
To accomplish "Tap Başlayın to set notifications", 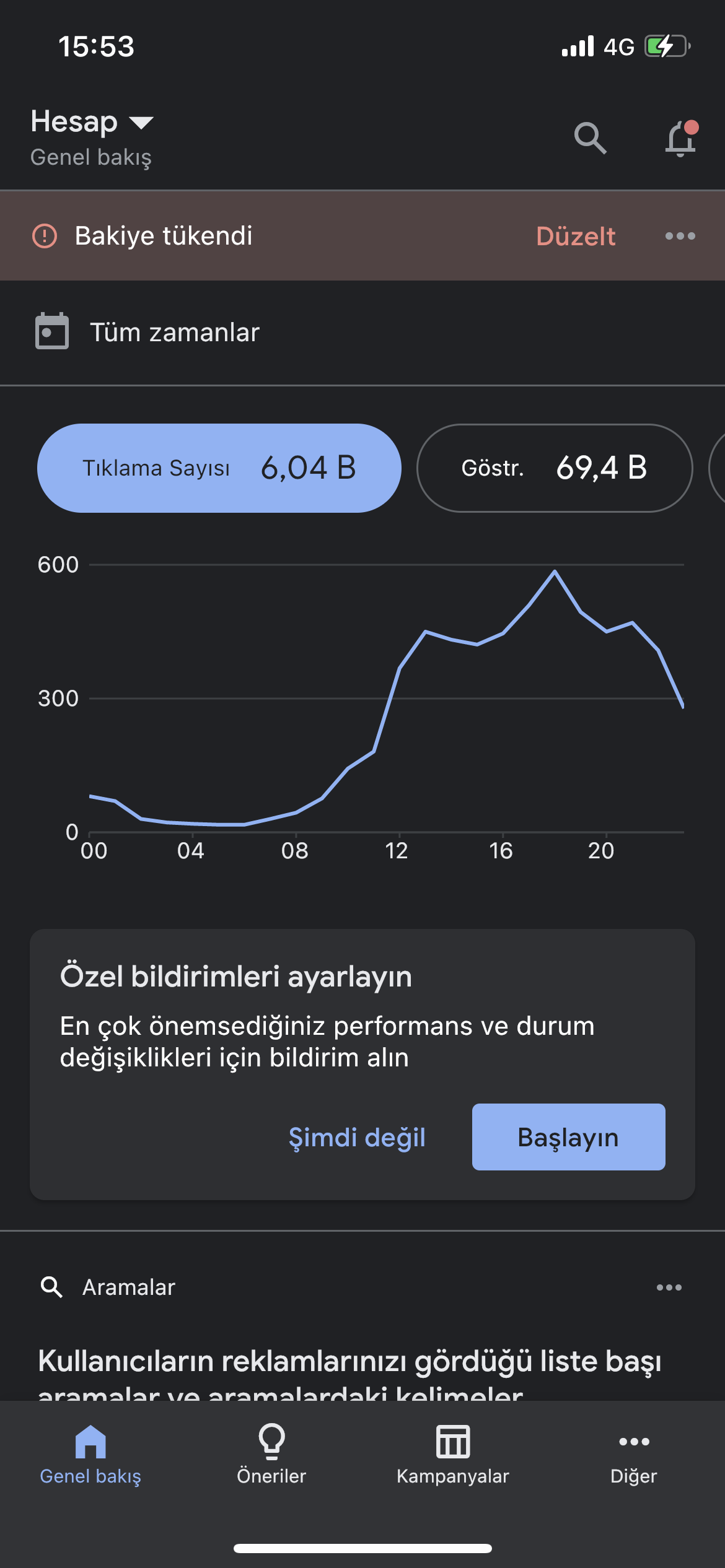I will pyautogui.click(x=568, y=1137).
